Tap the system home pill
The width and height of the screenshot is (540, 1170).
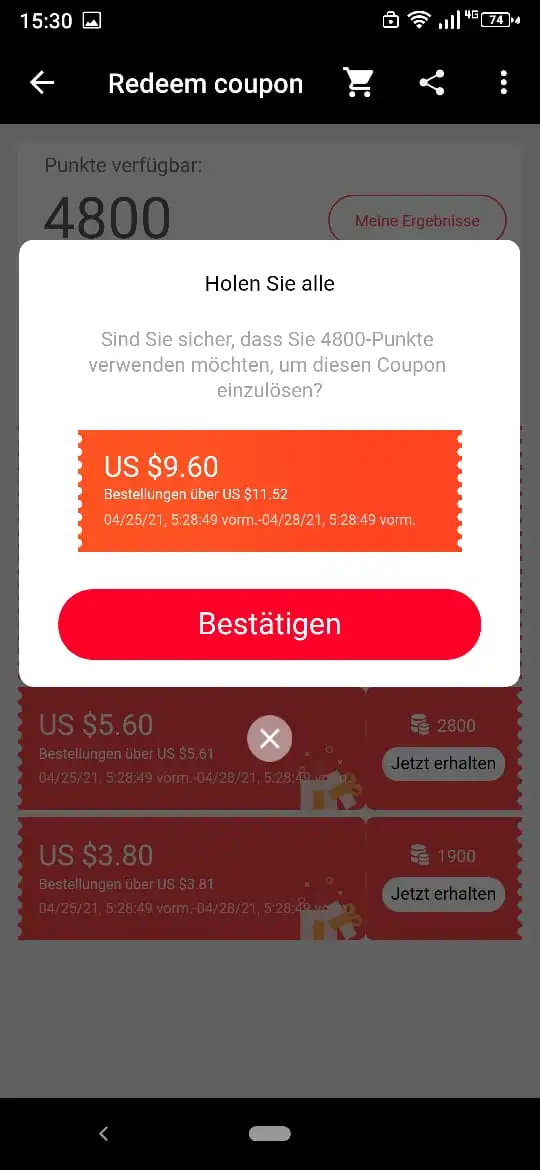269,1133
